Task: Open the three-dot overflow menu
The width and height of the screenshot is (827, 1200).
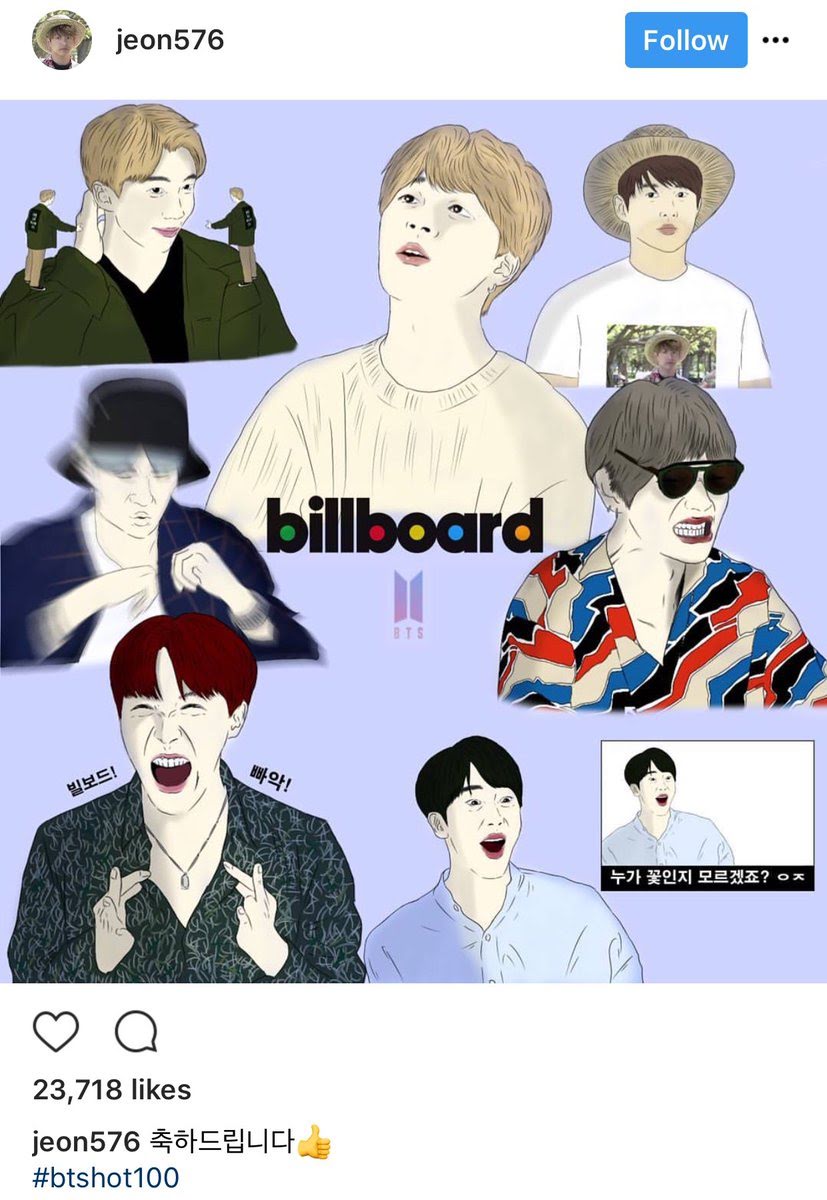Action: tap(776, 41)
